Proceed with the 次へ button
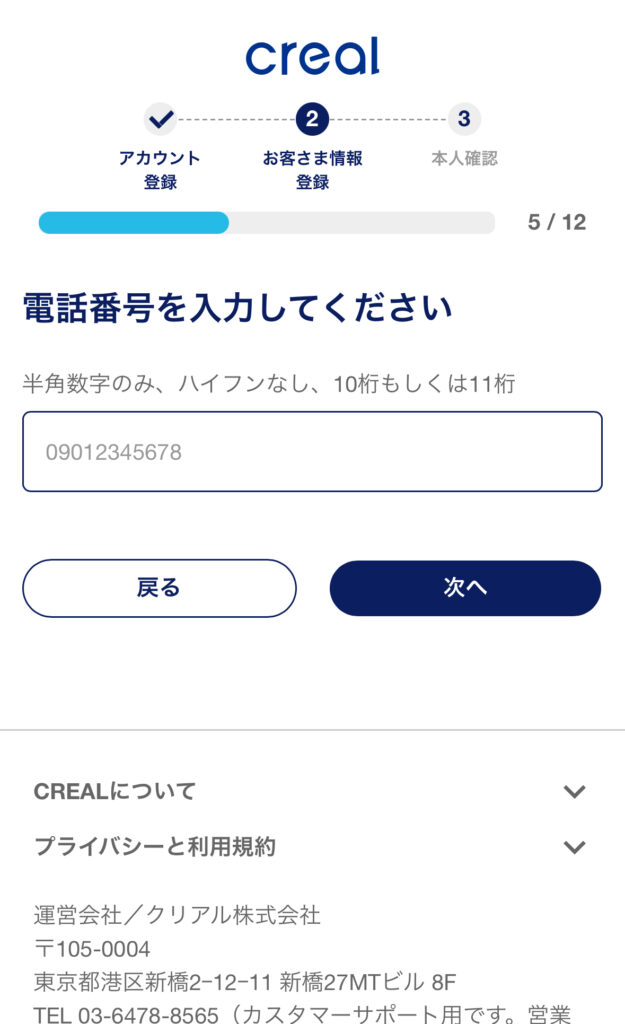 (465, 588)
